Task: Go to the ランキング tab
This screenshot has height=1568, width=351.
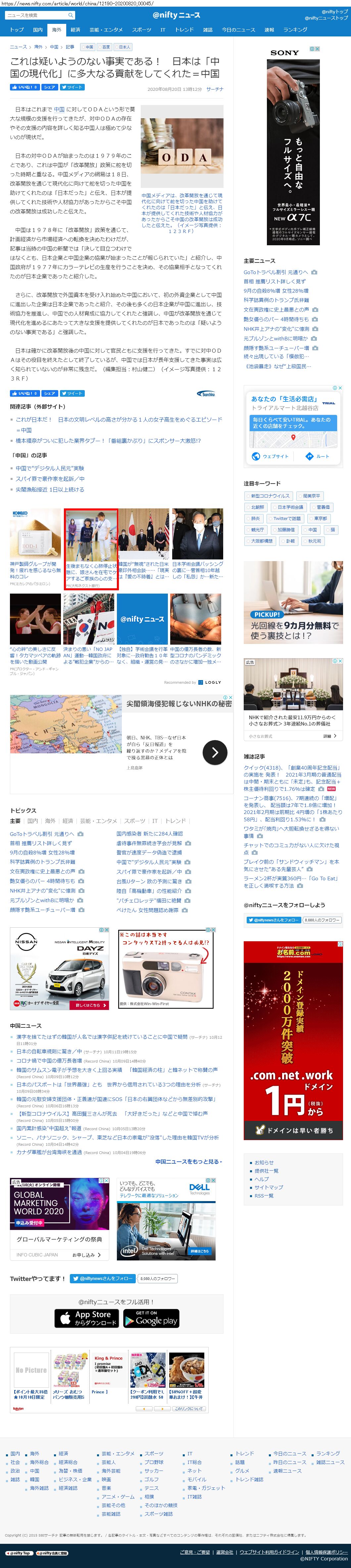Action: click(295, 30)
